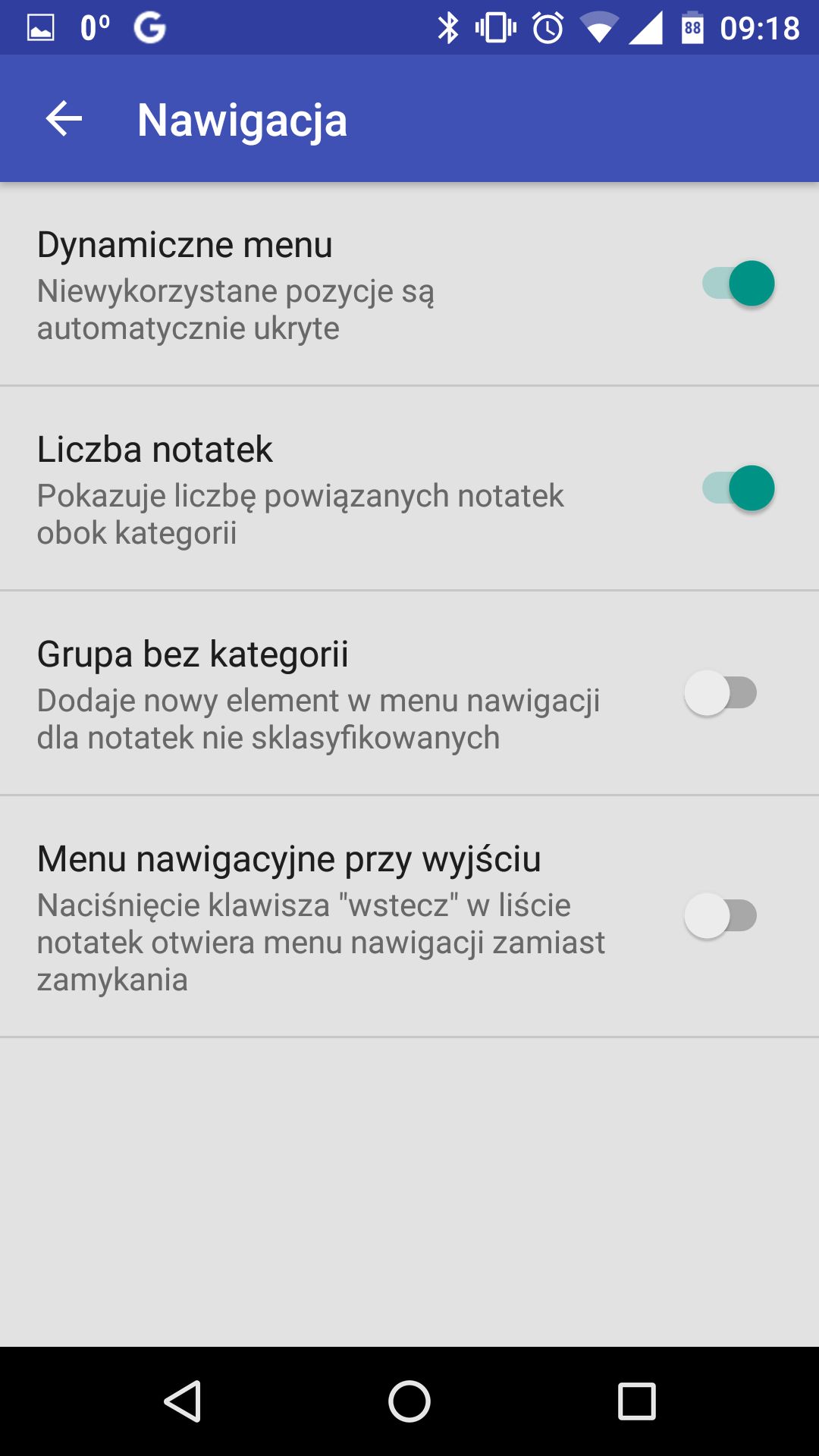
Task: Open the recent apps overview
Action: [637, 1401]
